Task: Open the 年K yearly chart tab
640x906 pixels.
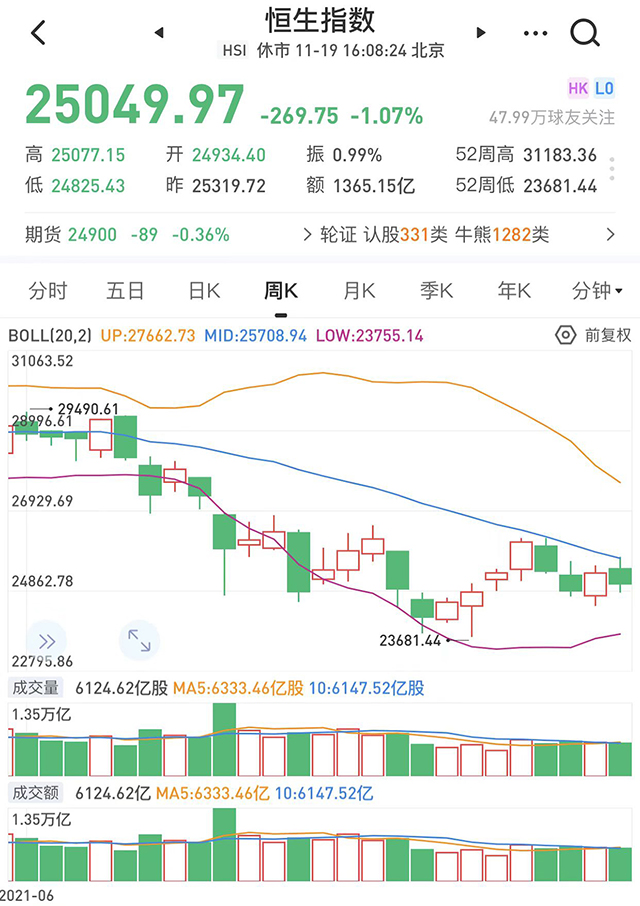Action: pyautogui.click(x=514, y=291)
